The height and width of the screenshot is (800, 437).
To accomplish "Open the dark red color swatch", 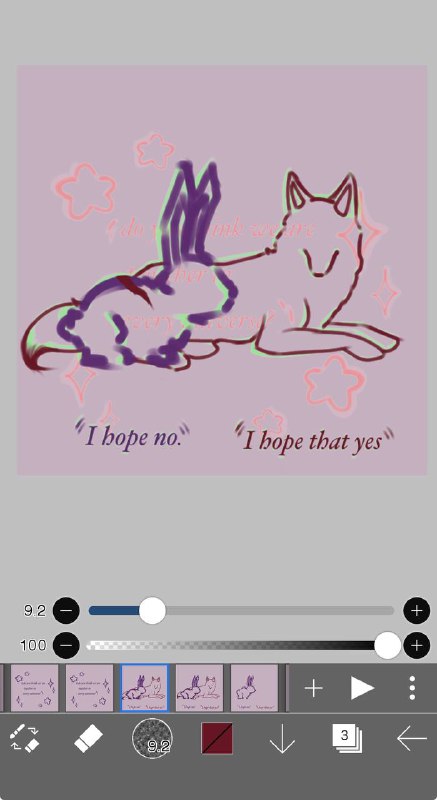I will coord(217,738).
